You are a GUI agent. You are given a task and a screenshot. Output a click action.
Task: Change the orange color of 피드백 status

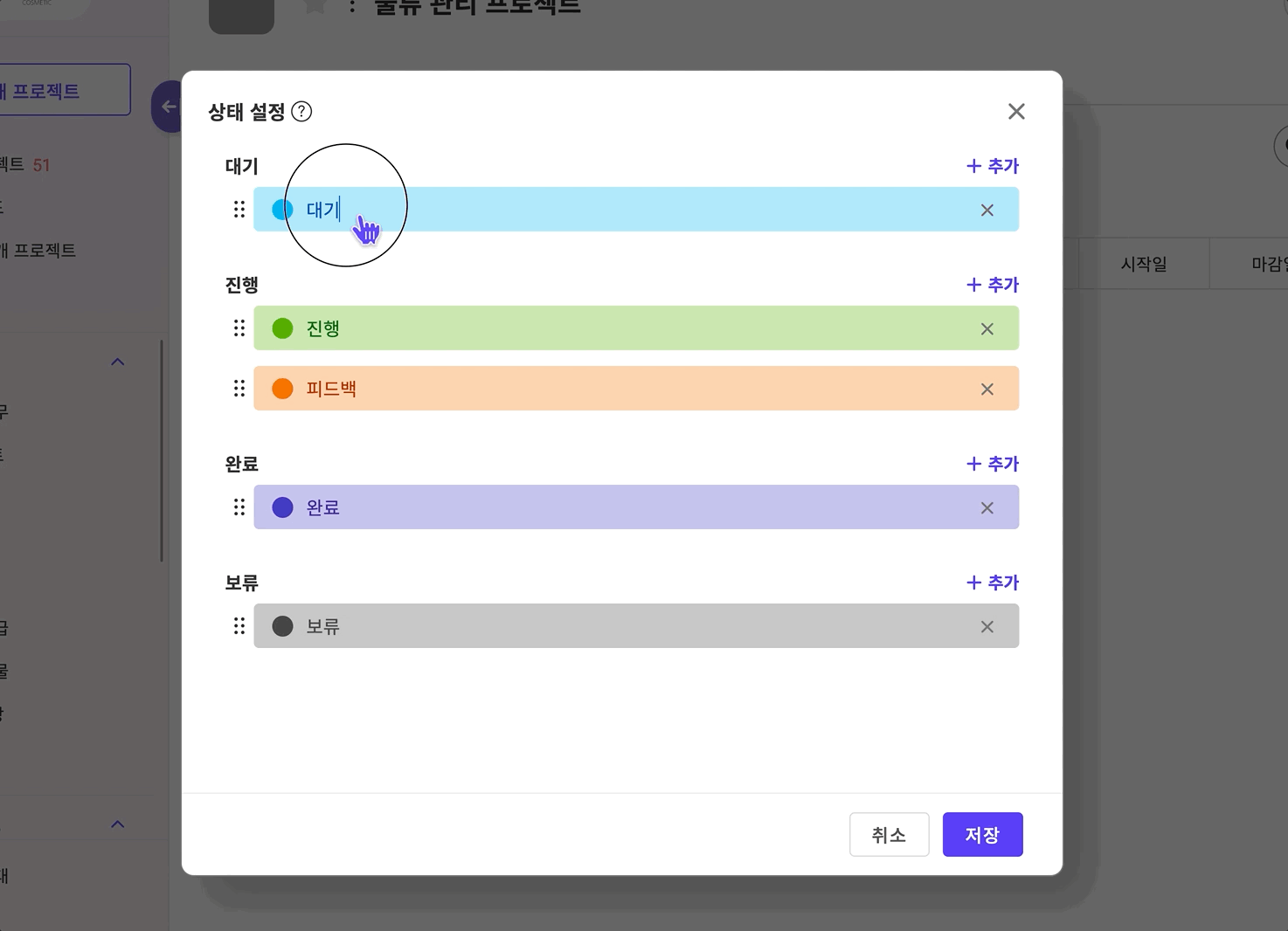click(282, 389)
